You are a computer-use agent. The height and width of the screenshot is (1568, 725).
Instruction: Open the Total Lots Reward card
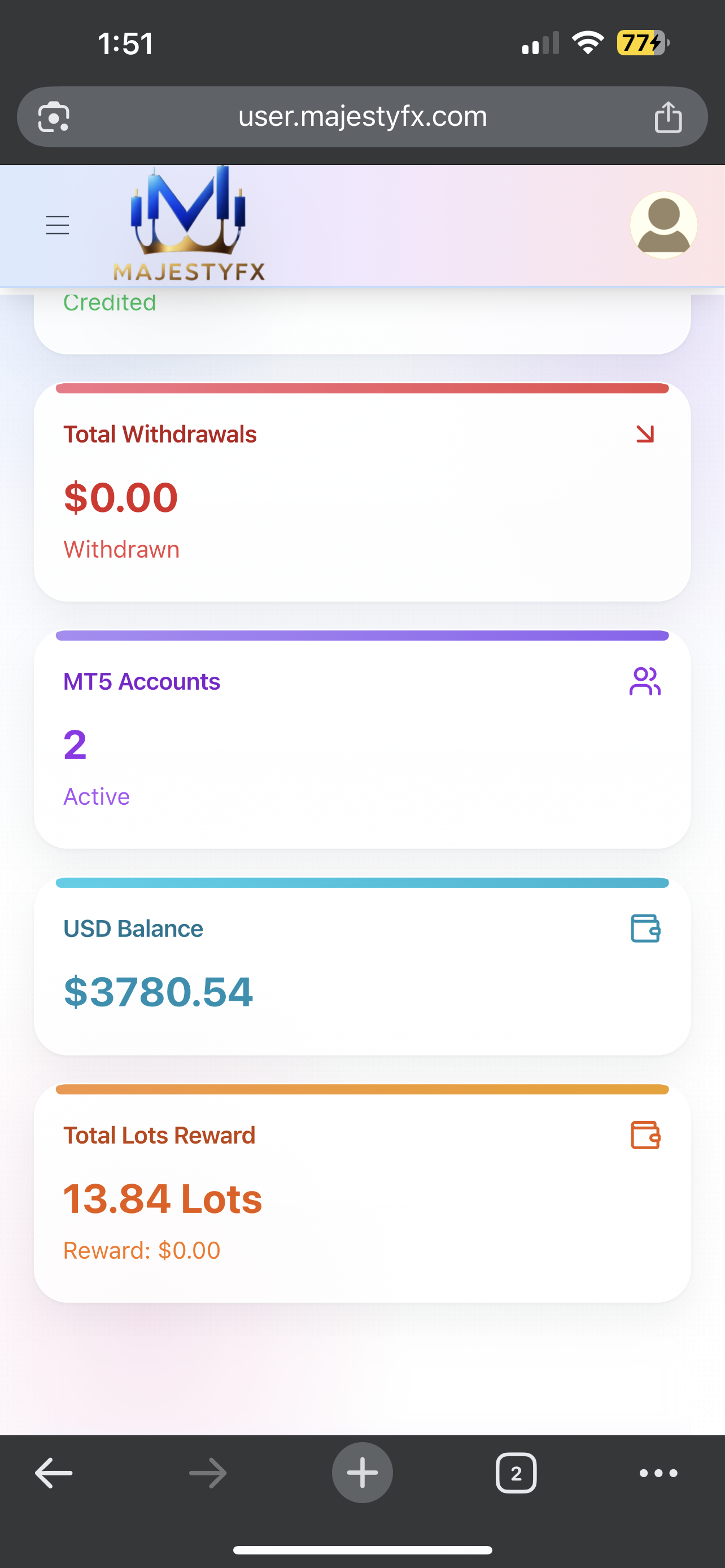362,1193
